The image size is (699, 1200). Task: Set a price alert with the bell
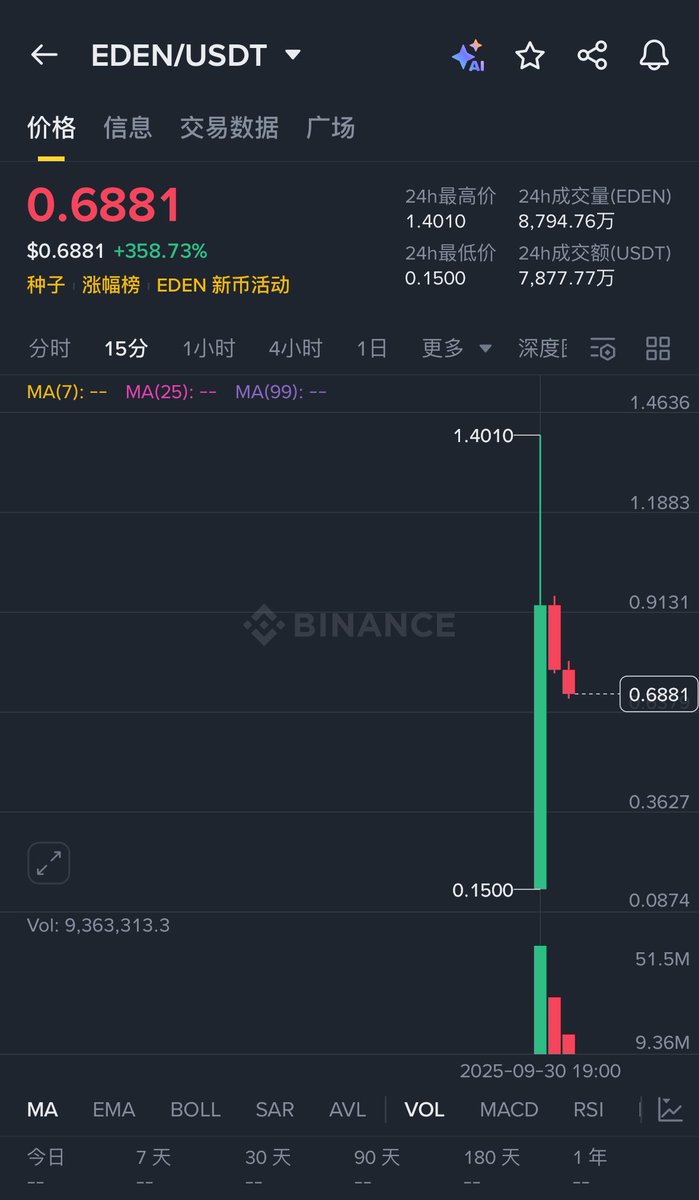[x=654, y=55]
